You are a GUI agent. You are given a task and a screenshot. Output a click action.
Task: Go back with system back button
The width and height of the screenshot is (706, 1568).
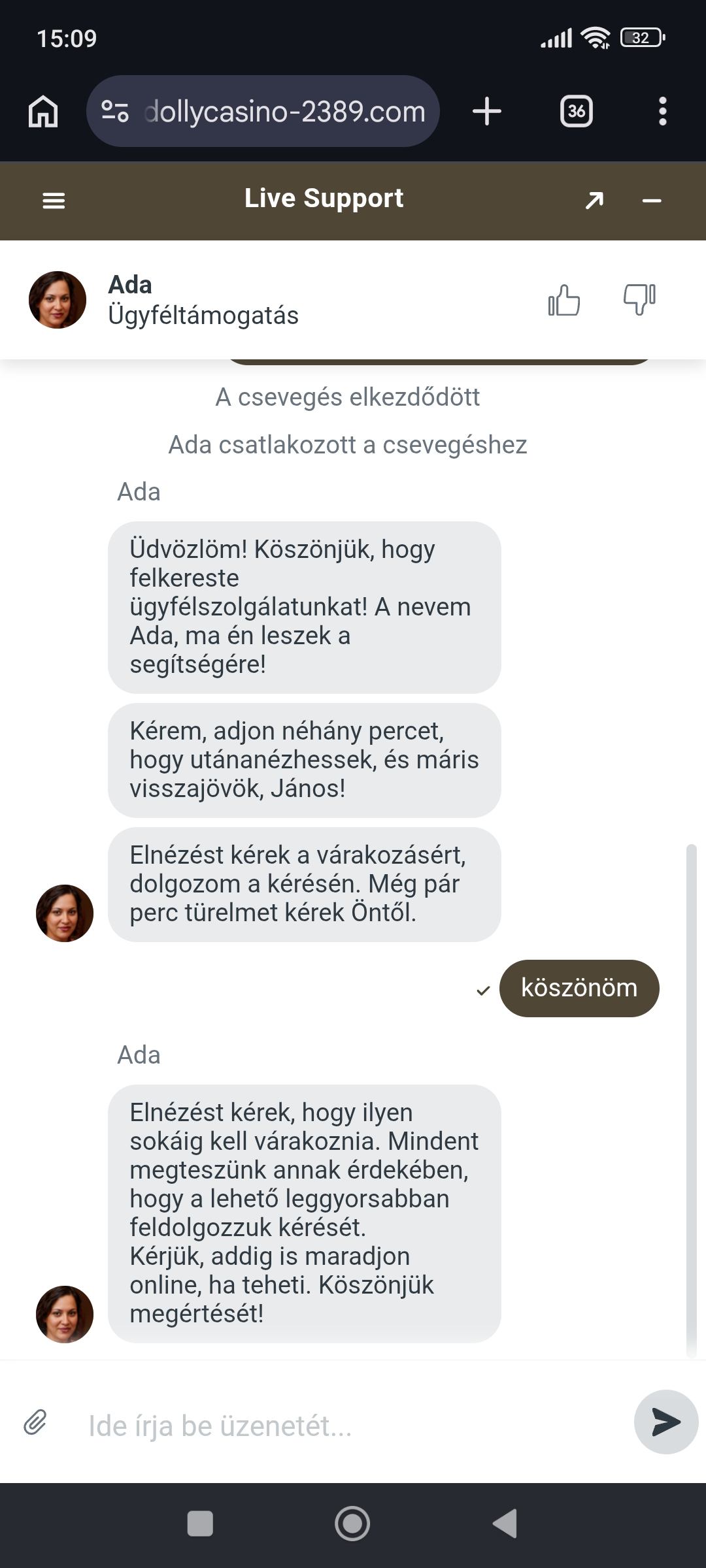click(505, 1524)
